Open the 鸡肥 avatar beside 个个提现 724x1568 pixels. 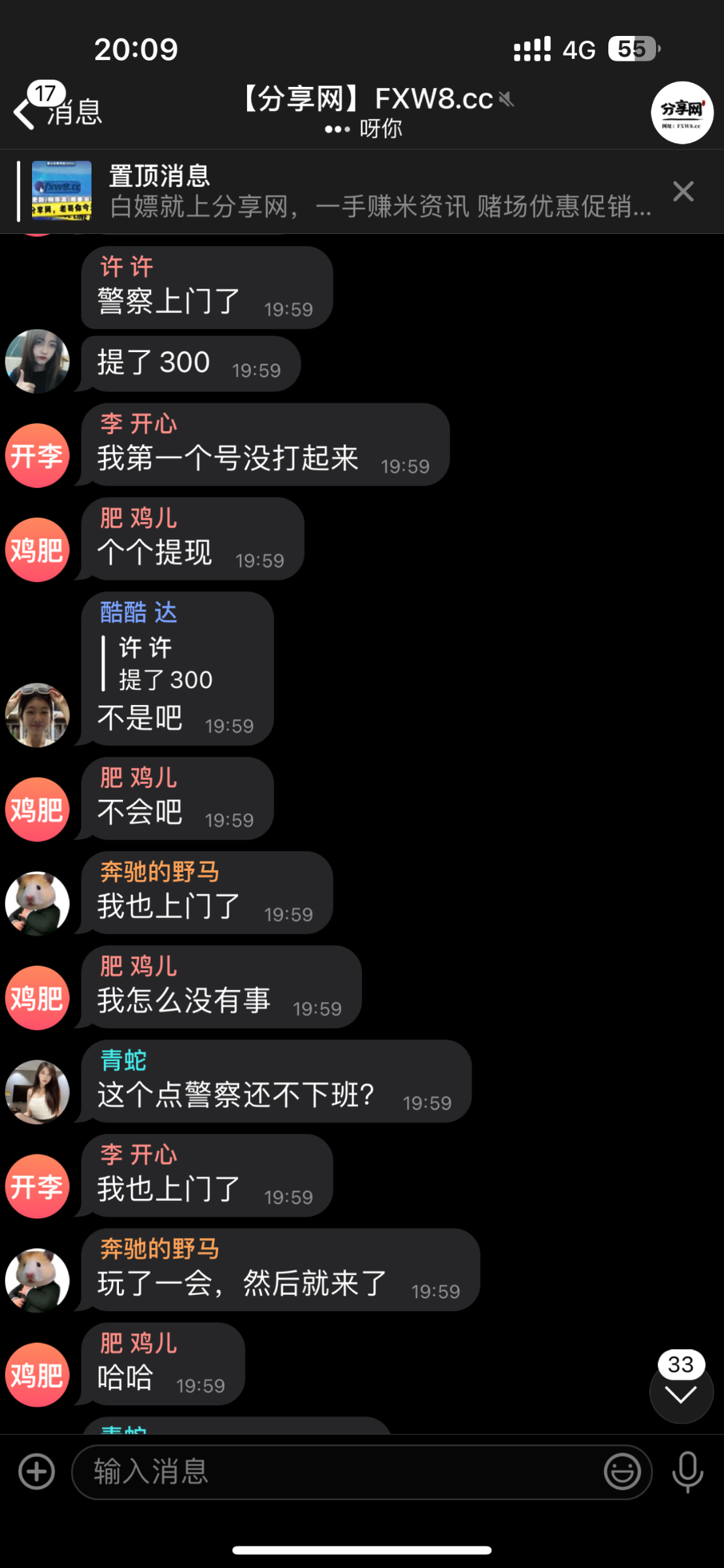coord(37,549)
